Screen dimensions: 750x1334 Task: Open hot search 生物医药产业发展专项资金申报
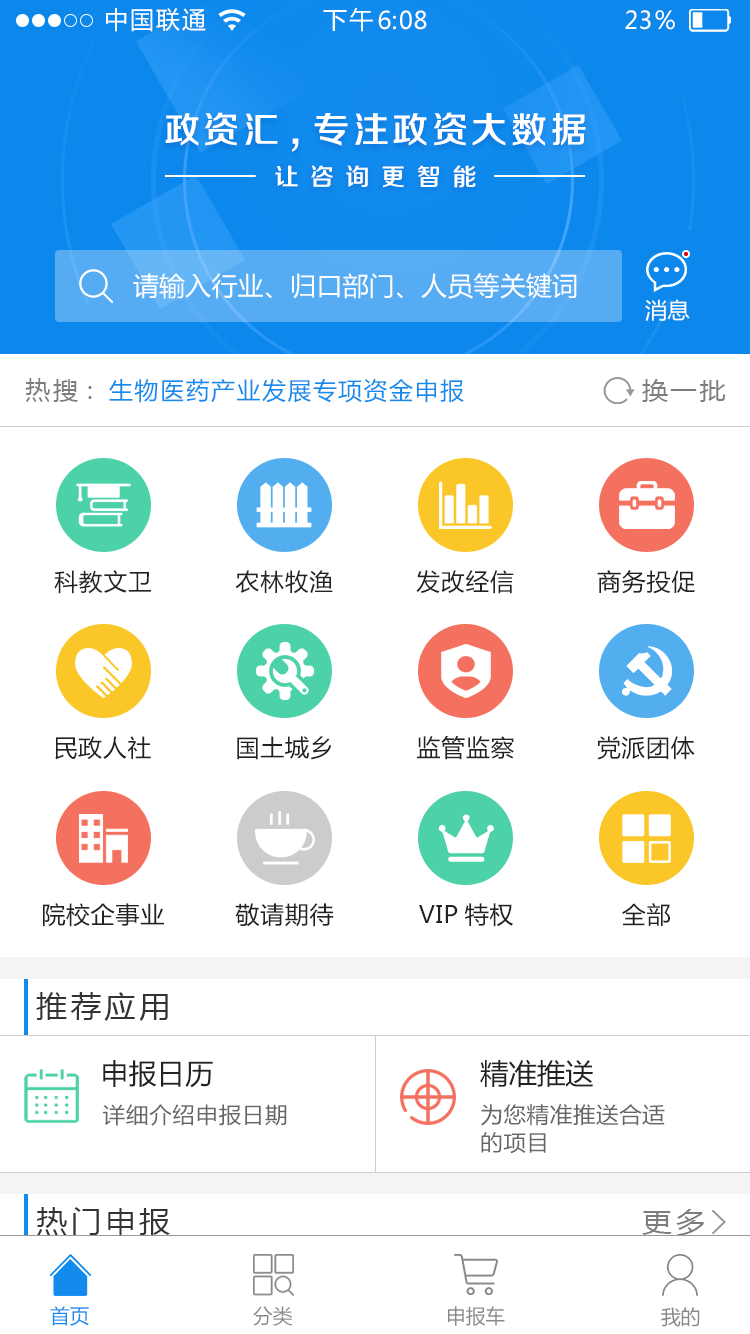coord(286,391)
